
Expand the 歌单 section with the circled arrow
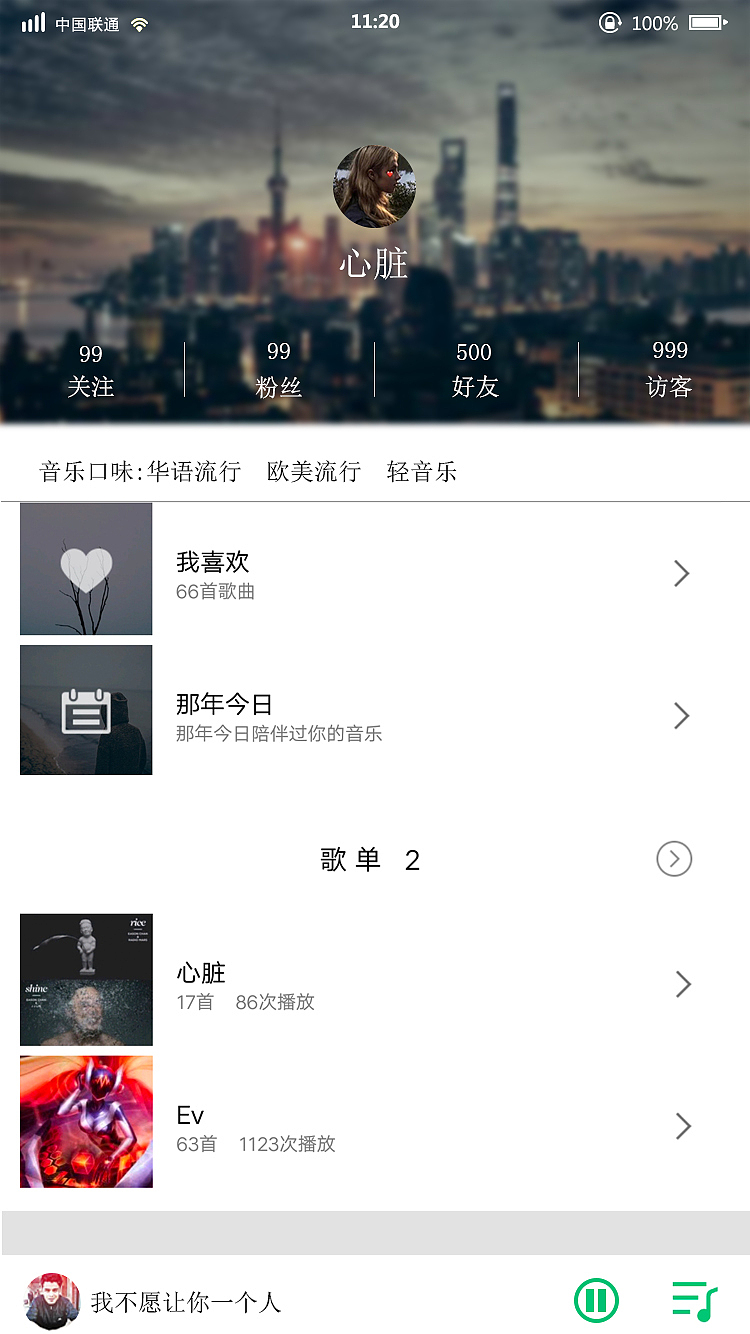pyautogui.click(x=674, y=859)
